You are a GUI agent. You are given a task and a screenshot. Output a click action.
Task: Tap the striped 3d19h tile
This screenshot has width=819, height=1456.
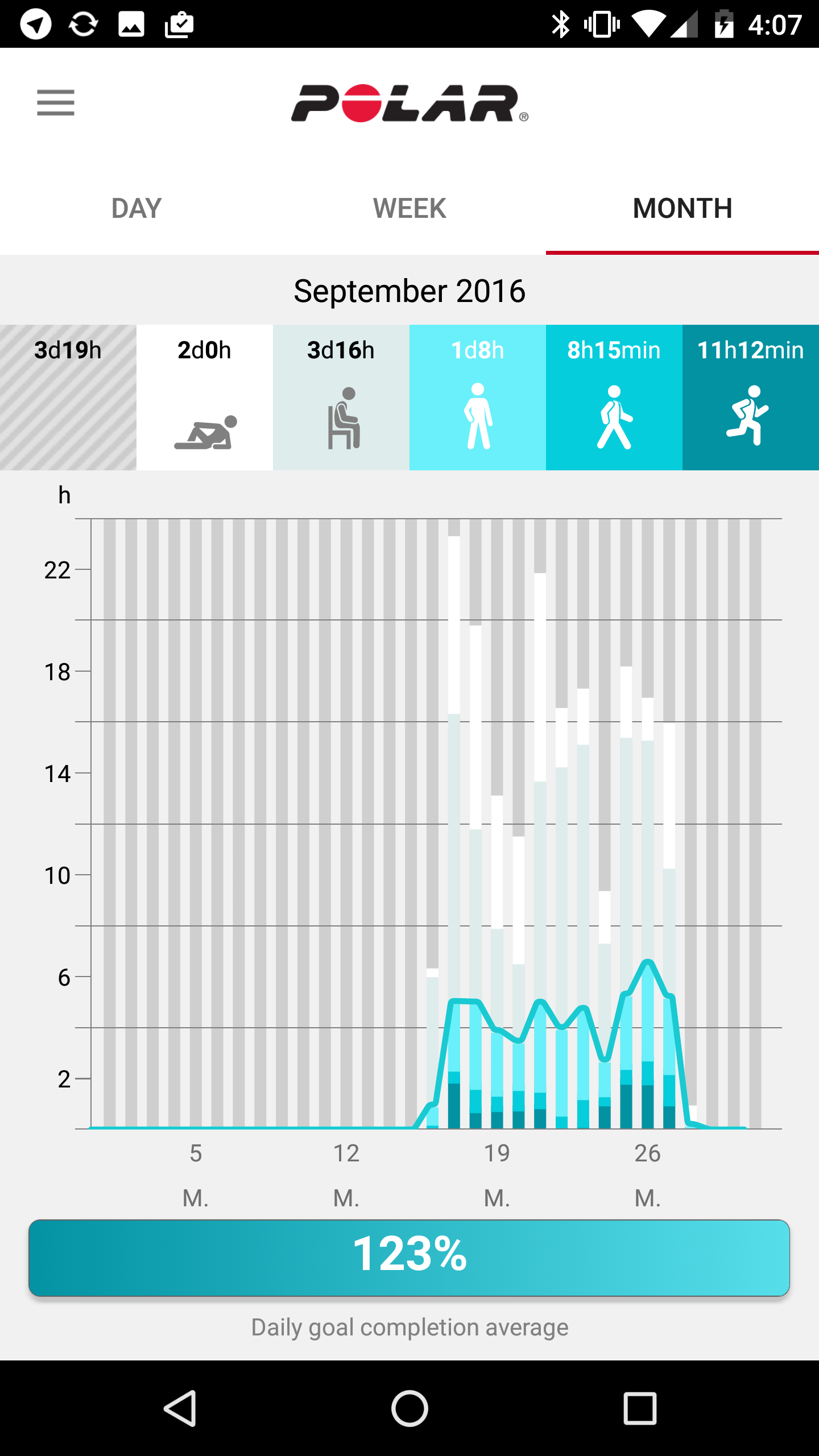point(68,398)
